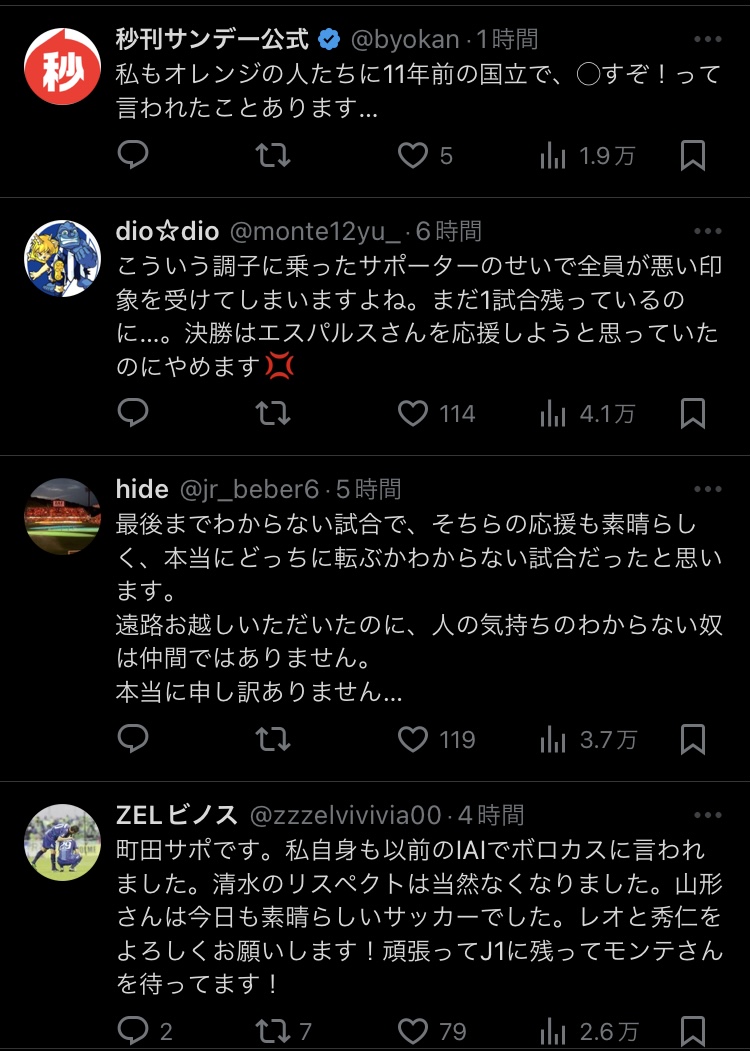Open the overflow menu on ZEL ビノス's post

point(707,815)
